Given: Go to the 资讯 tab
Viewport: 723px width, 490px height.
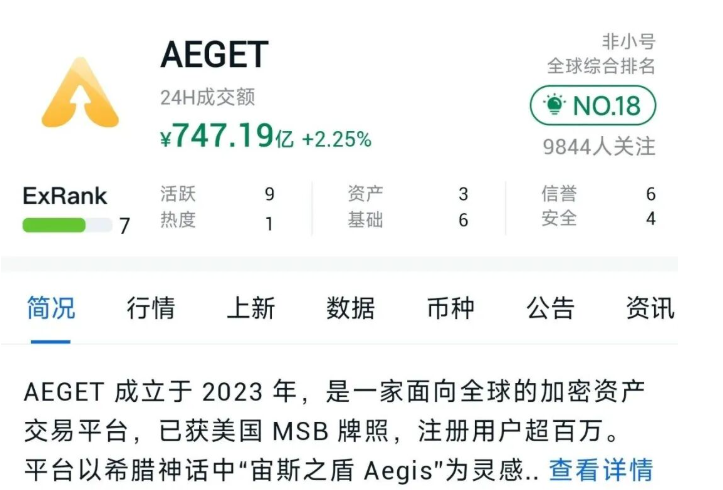Looking at the screenshot, I should pos(650,308).
